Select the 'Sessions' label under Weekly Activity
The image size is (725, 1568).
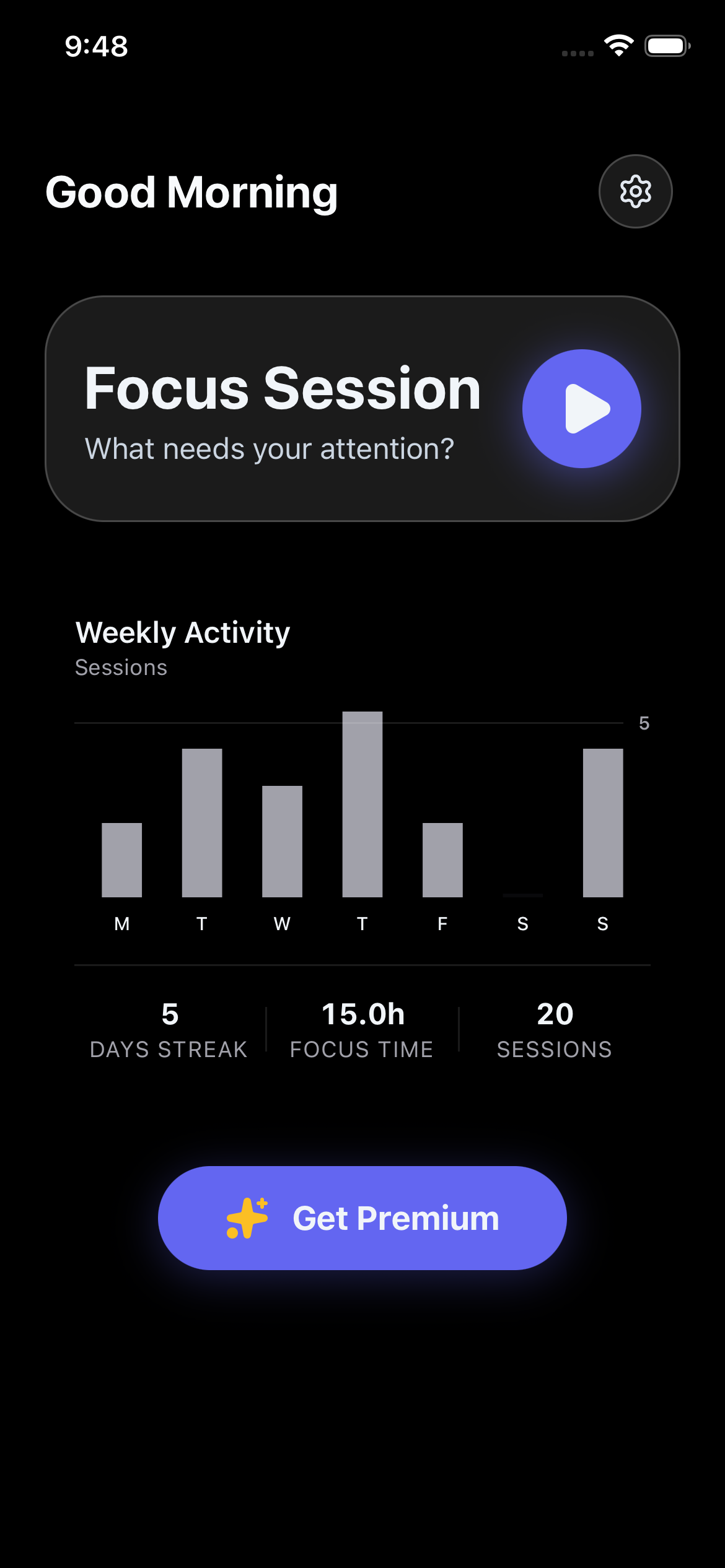point(120,668)
